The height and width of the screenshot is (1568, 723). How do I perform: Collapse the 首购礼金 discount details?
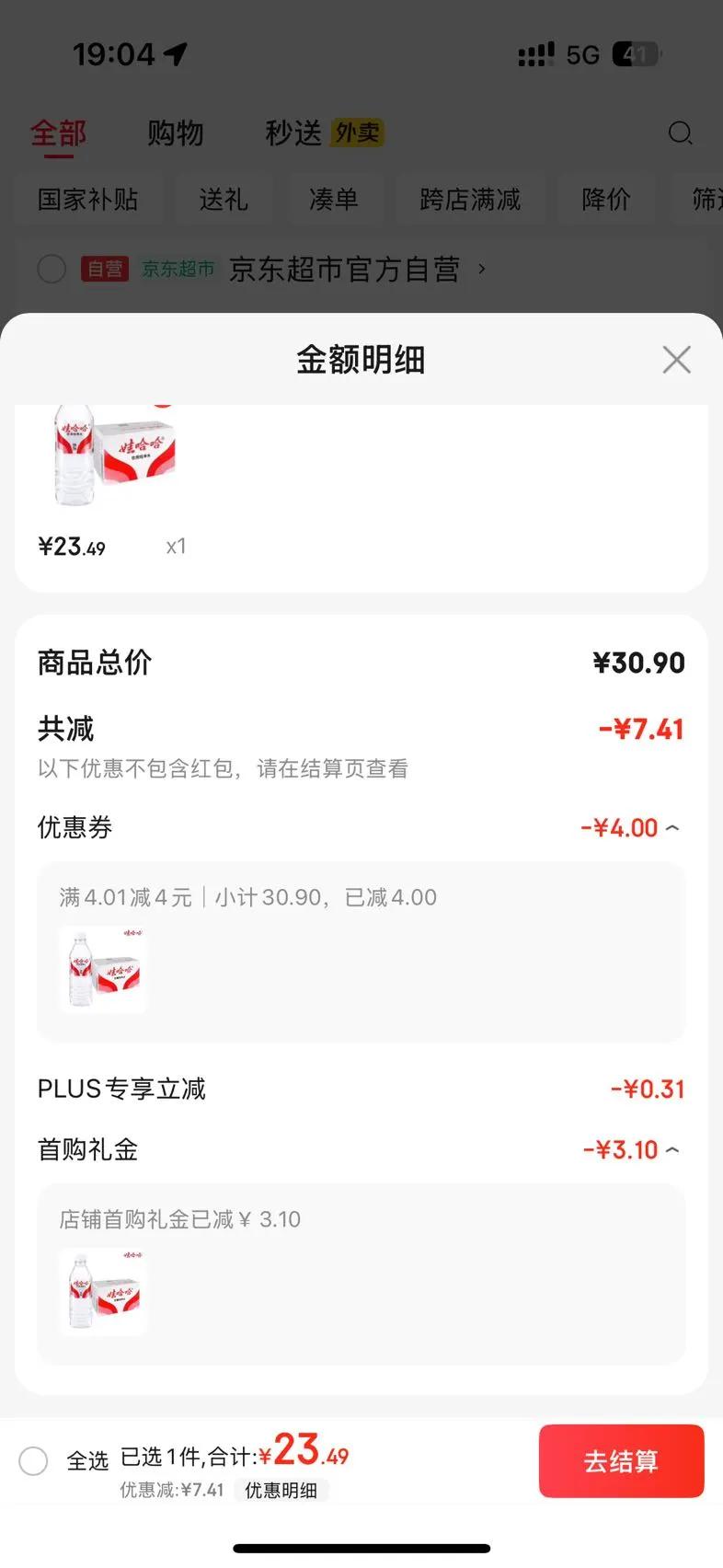click(672, 1150)
